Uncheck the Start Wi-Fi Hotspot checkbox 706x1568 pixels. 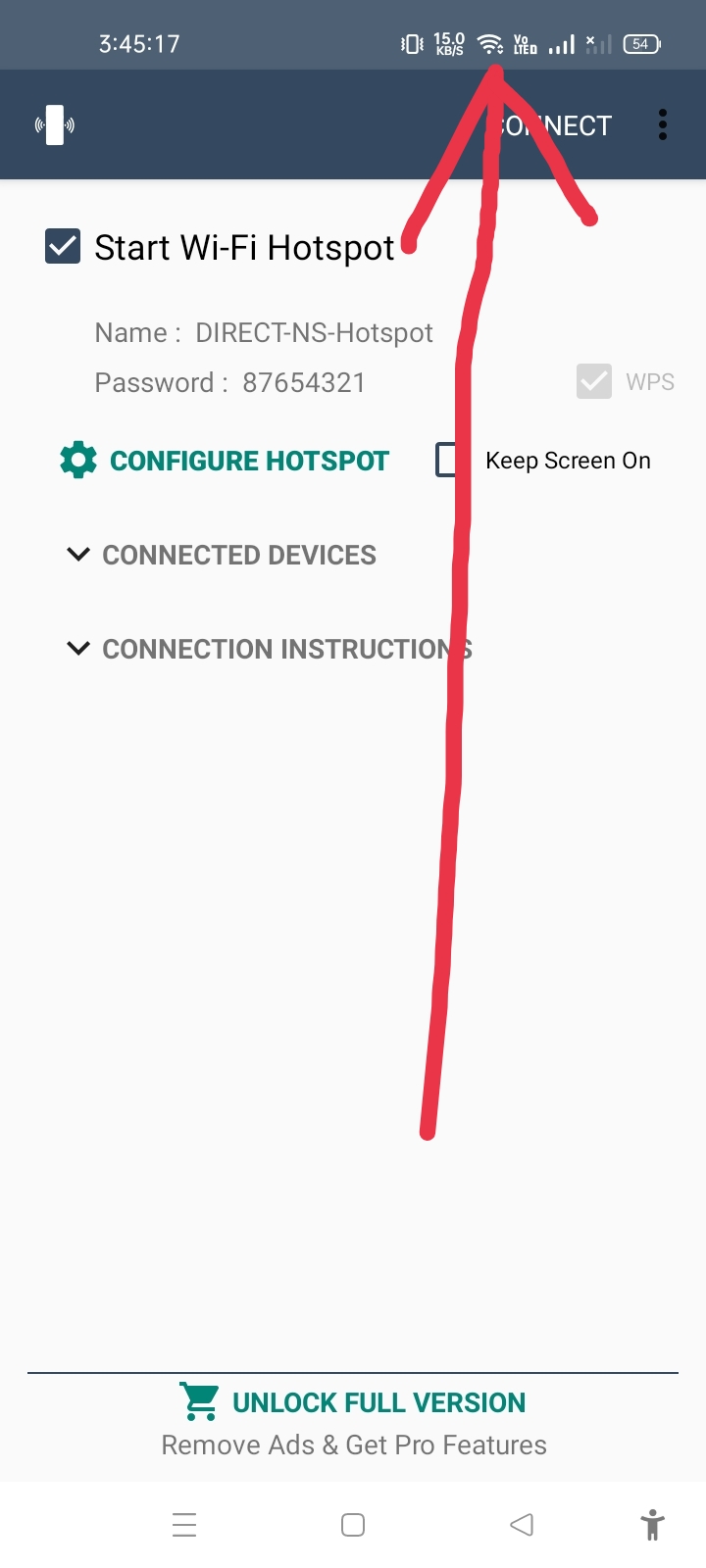[x=63, y=247]
